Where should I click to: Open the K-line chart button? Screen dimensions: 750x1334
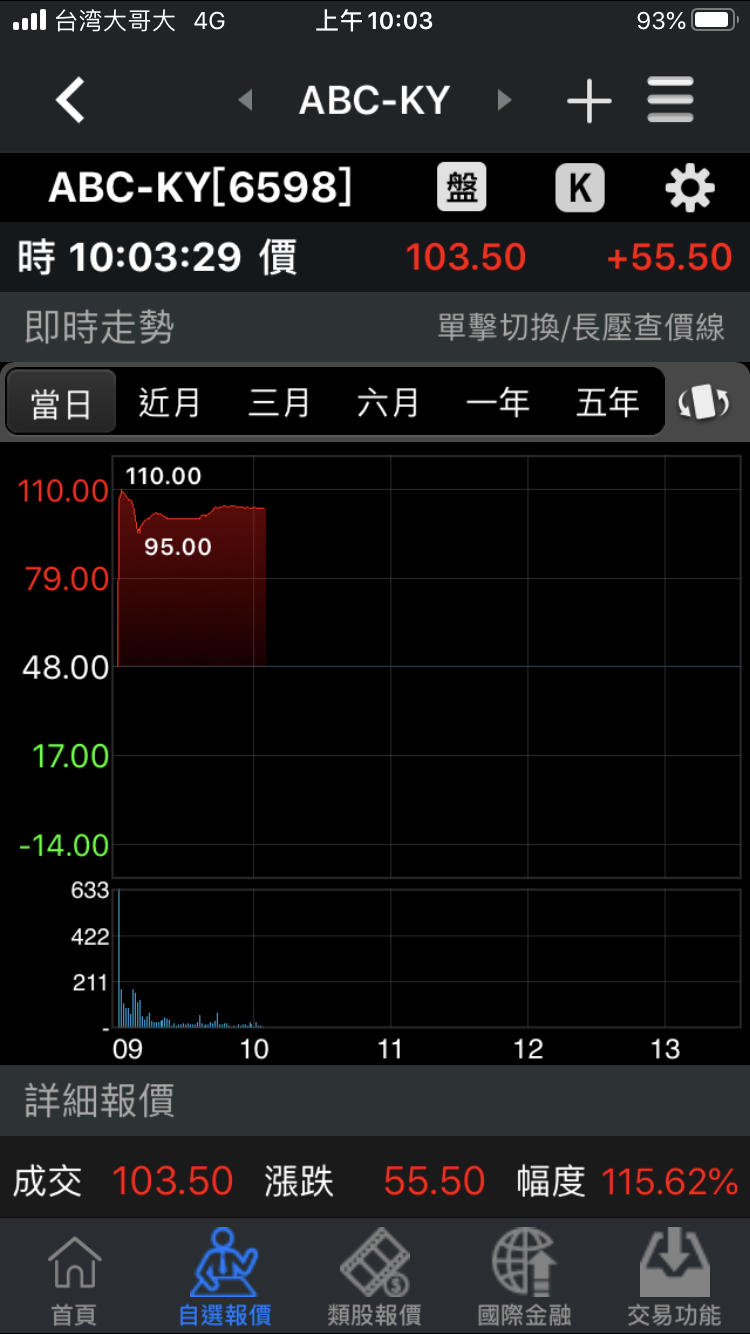pos(580,188)
